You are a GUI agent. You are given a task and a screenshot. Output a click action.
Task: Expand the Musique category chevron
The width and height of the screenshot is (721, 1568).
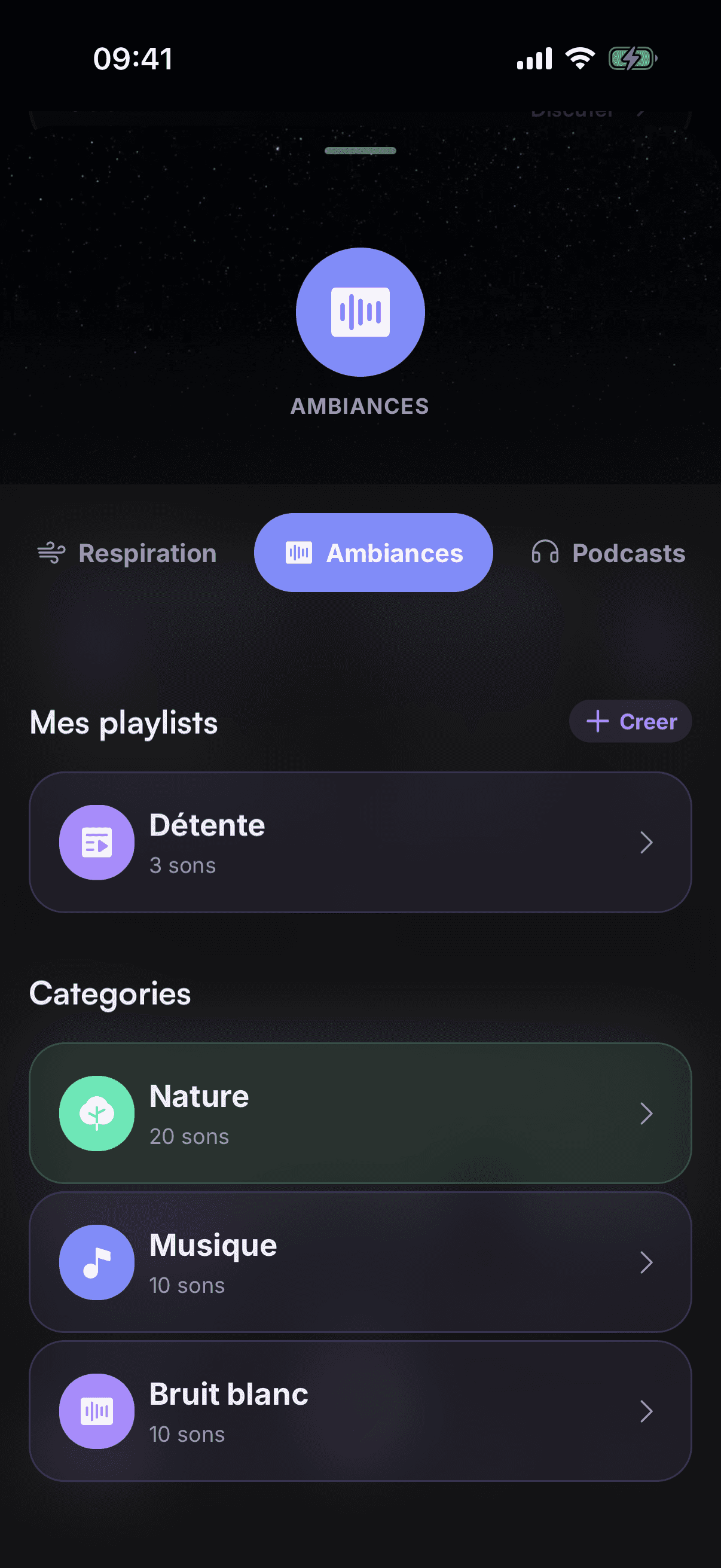click(647, 1262)
